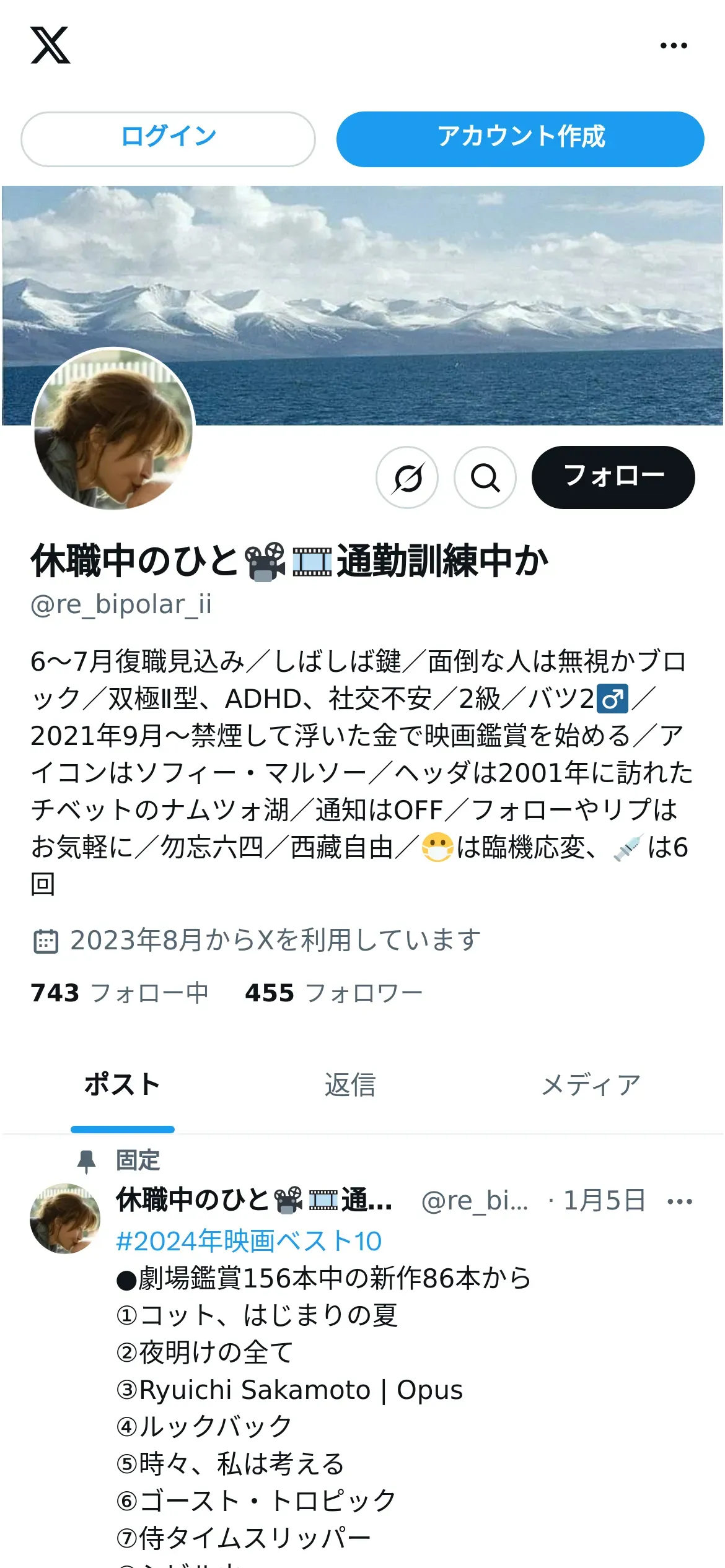Open the pinned post's more options
Viewport: 725px width, 1568px height.
680,1201
